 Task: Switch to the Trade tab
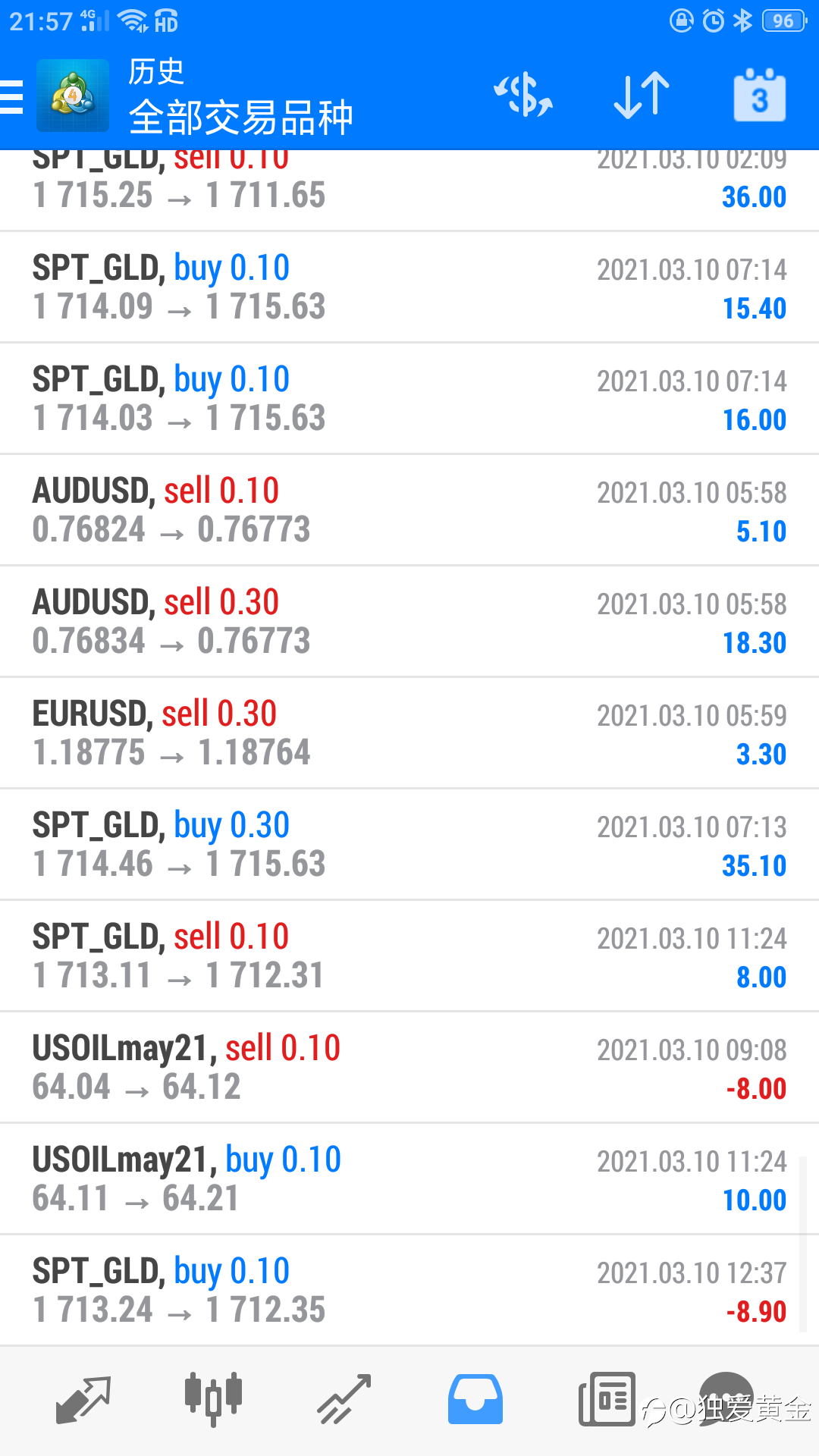[344, 1400]
